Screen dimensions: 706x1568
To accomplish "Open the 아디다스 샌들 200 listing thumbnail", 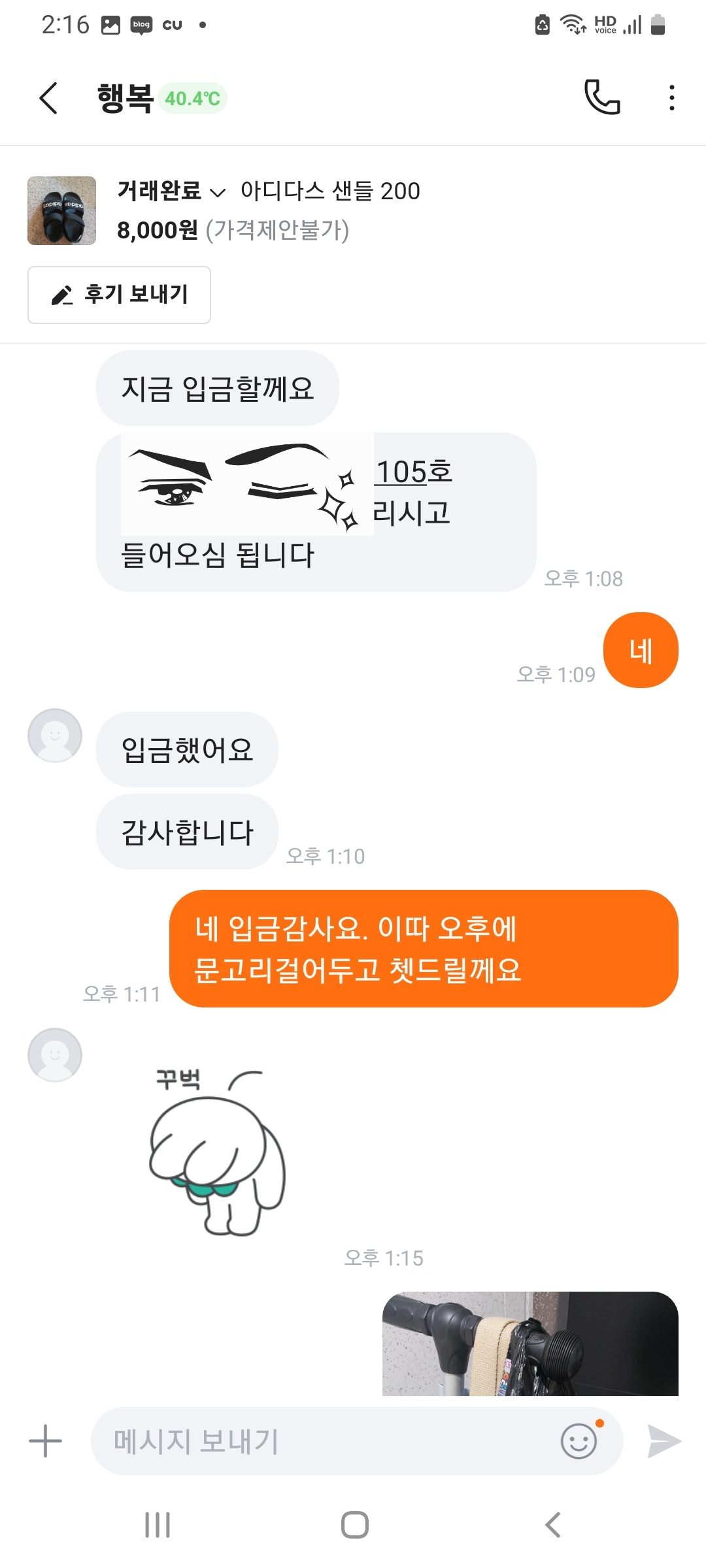I will 61,210.
